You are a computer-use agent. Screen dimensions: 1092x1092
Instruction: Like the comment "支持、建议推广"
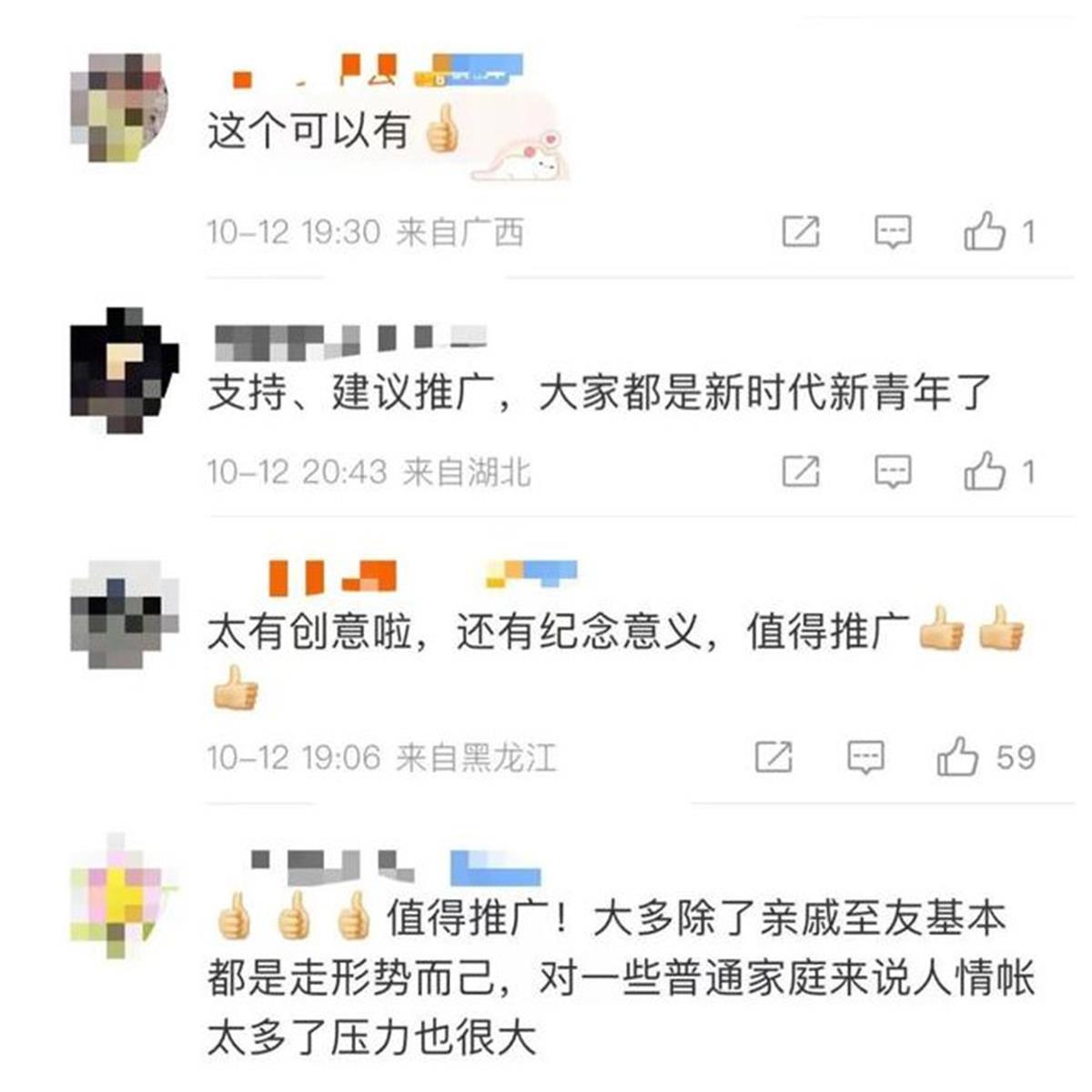pyautogui.click(x=985, y=471)
